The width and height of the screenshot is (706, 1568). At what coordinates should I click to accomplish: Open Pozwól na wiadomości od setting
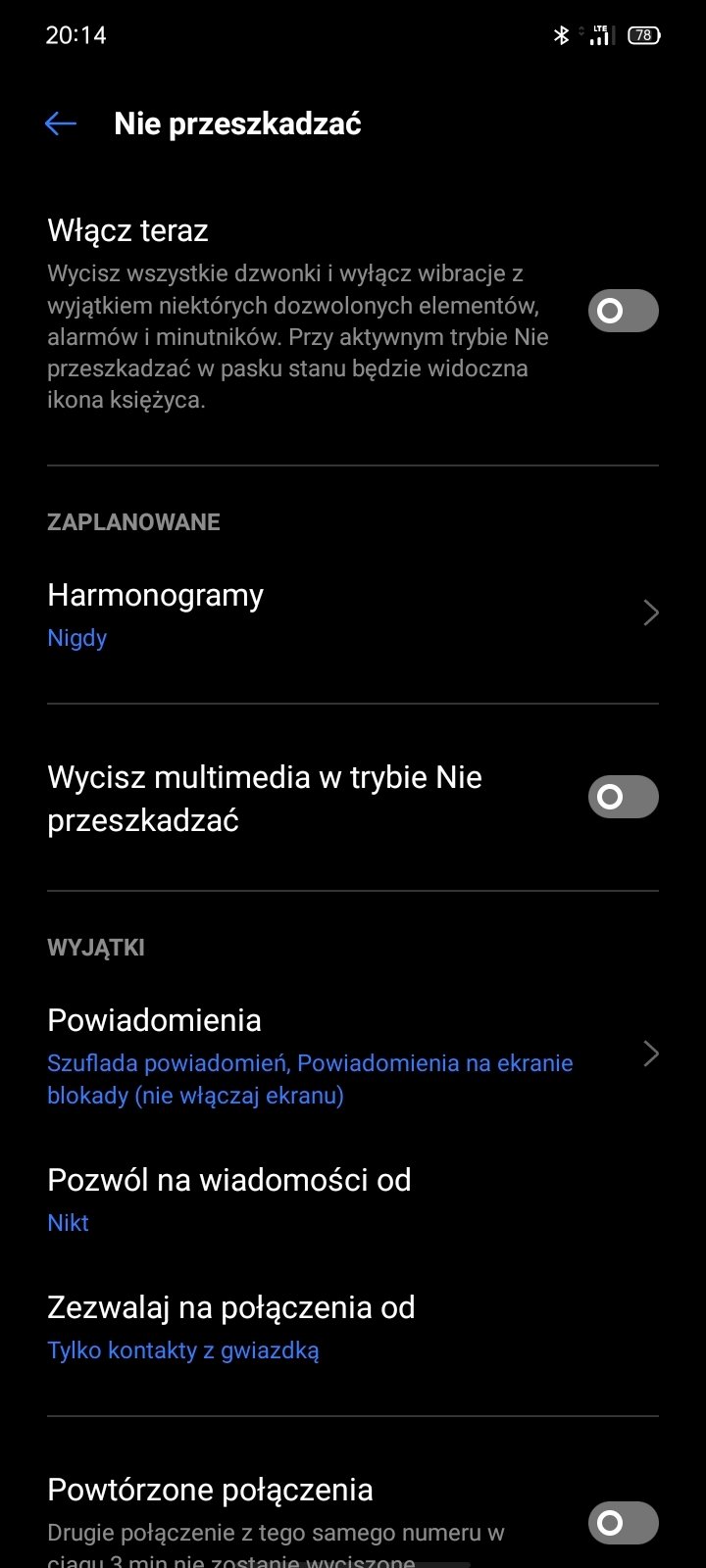click(x=353, y=1200)
